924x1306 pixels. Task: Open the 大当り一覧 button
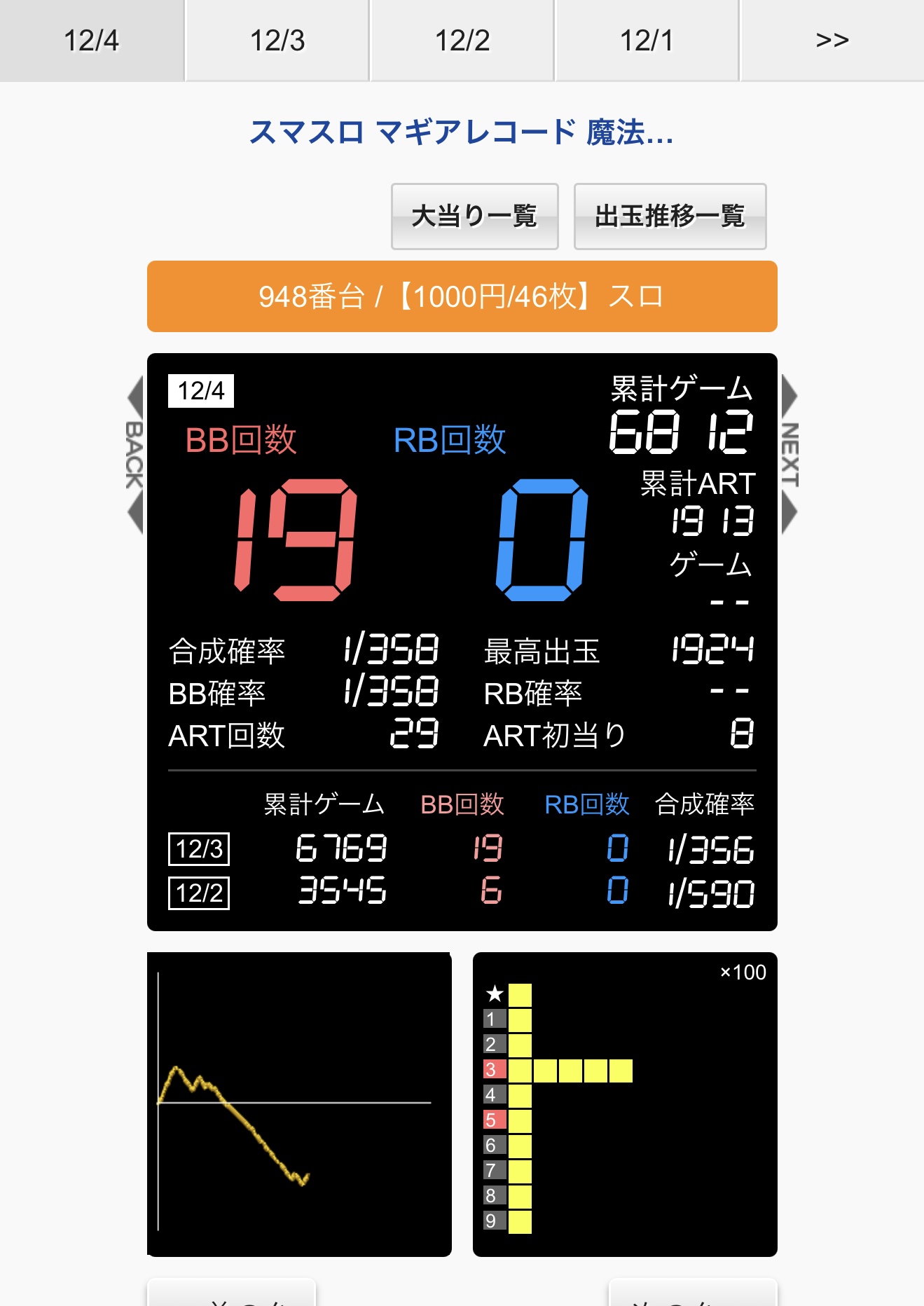[x=474, y=216]
